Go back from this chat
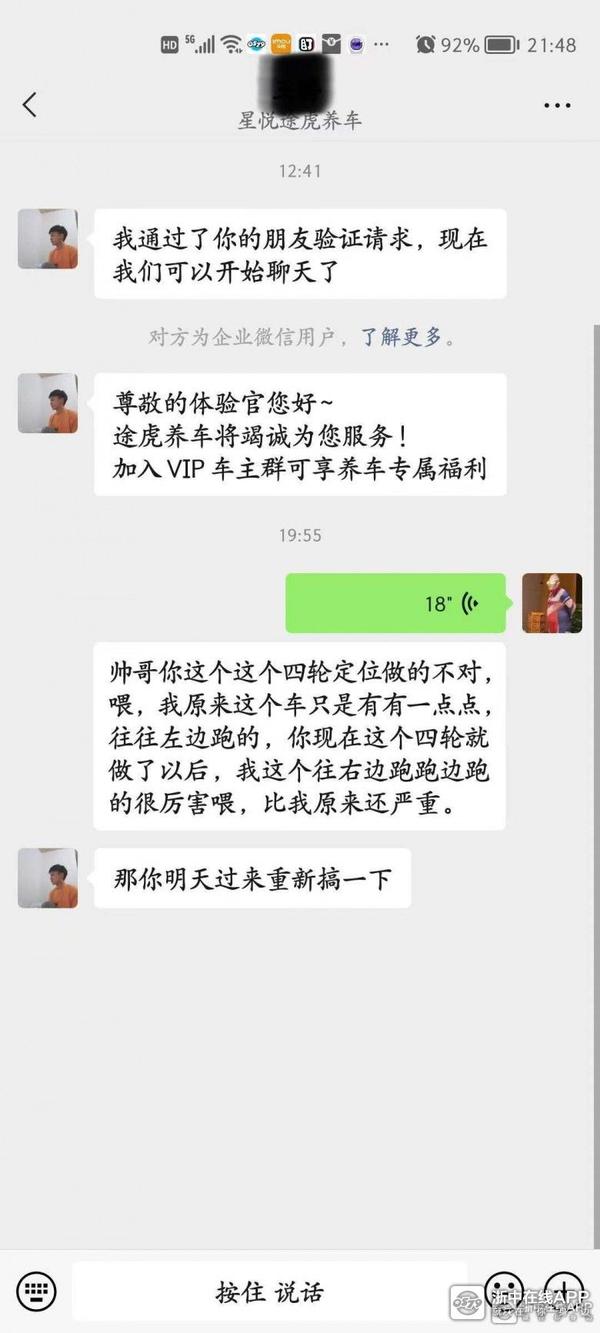Viewport: 600px width, 1333px height. (30, 104)
